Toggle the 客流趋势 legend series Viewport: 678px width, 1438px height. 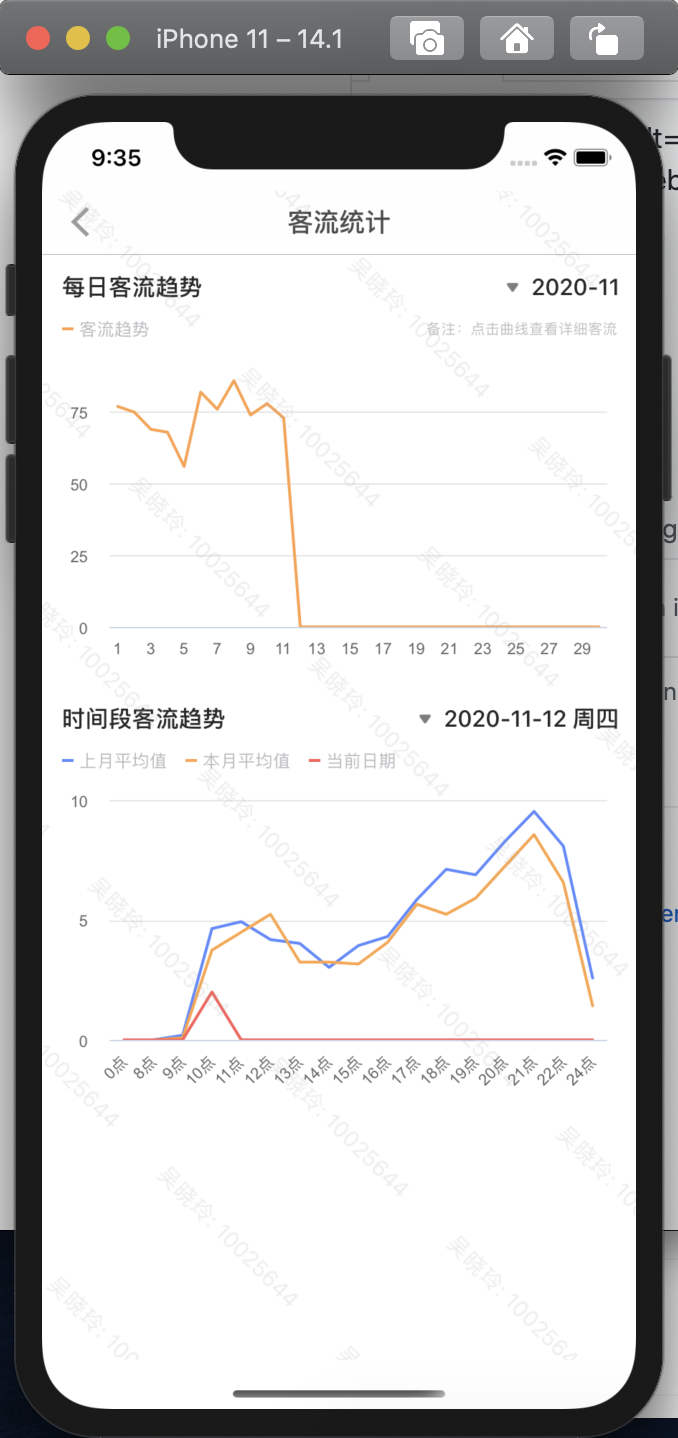106,329
